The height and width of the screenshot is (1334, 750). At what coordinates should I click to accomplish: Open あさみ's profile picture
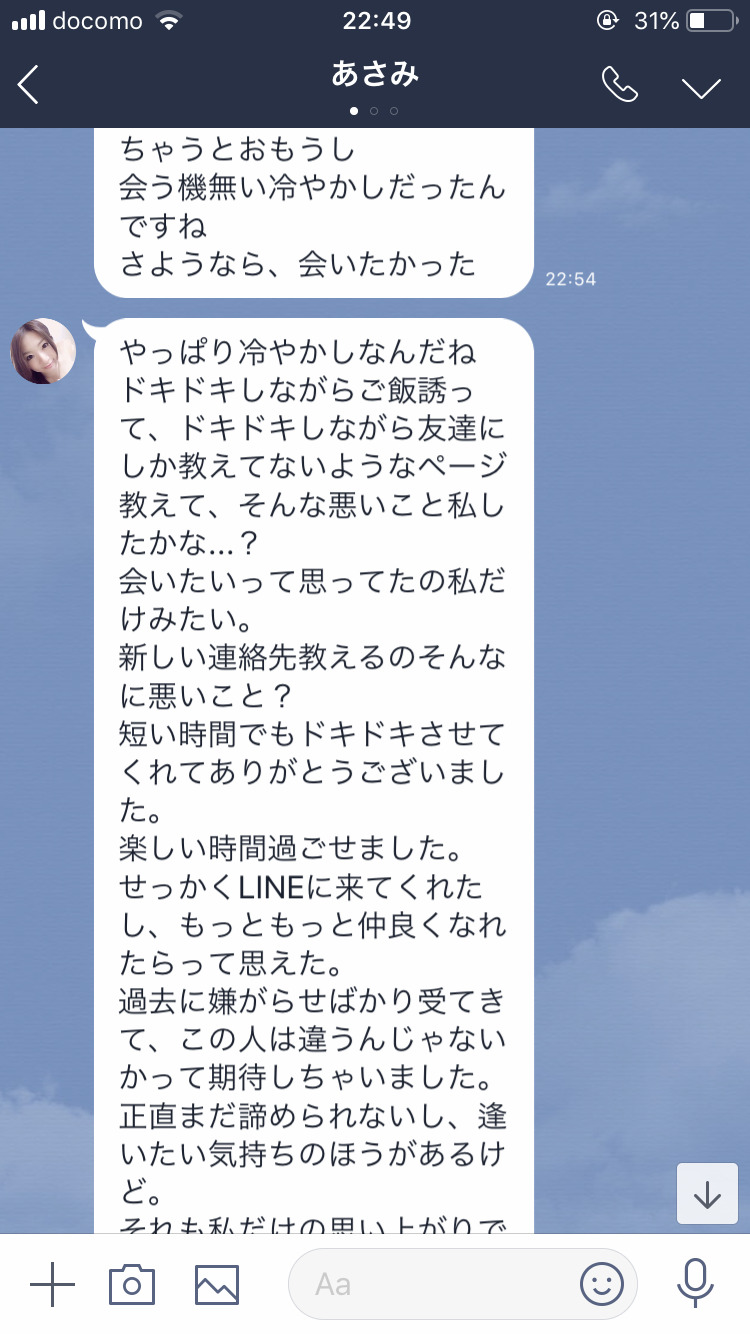43,351
